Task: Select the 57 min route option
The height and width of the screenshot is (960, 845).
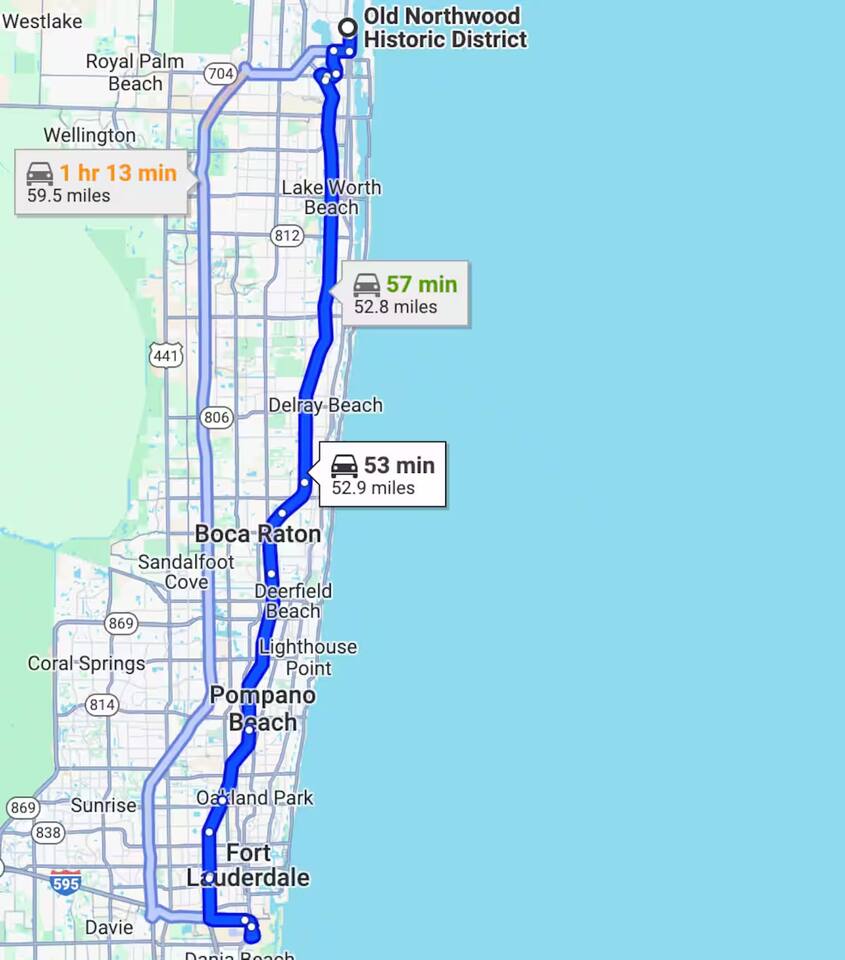Action: click(405, 294)
